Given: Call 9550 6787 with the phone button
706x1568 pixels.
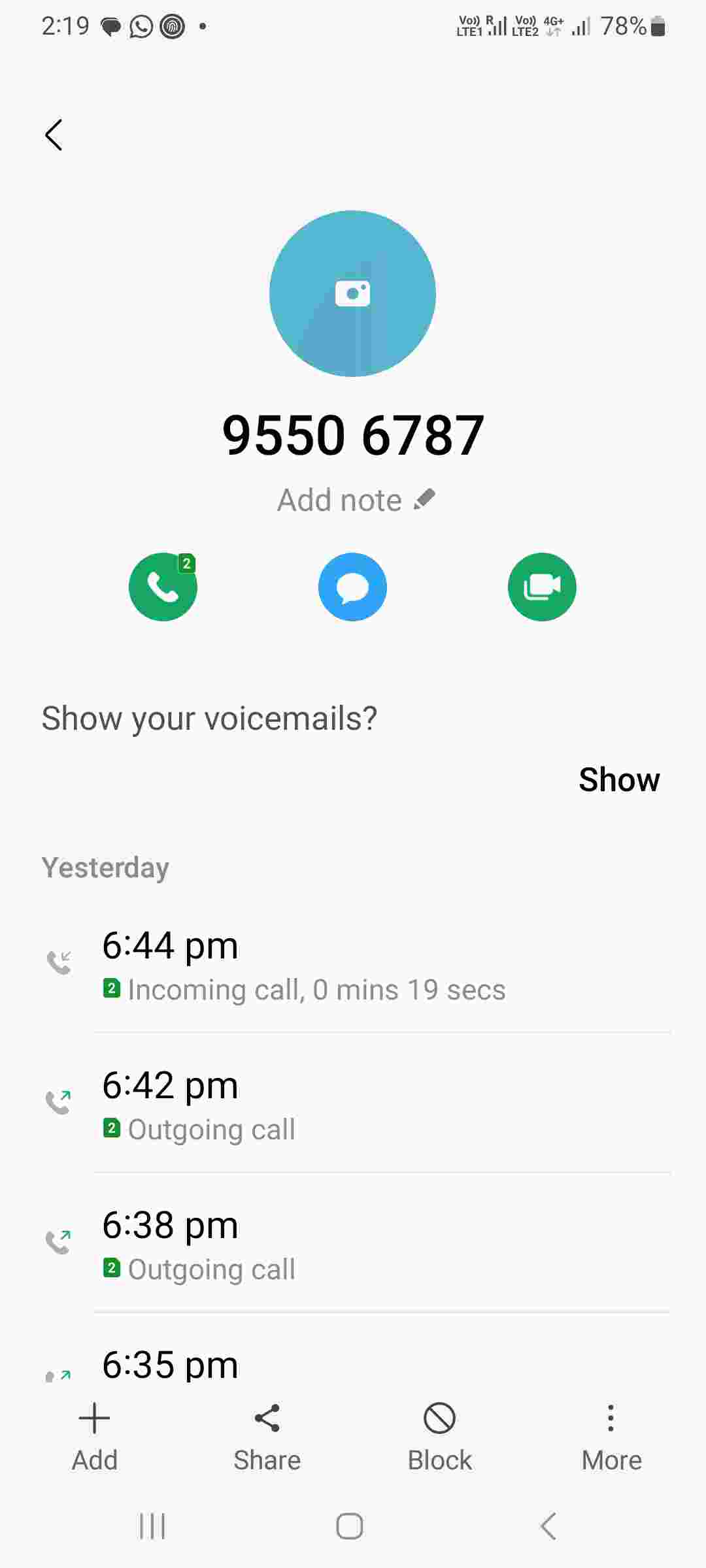Looking at the screenshot, I should coord(163,587).
